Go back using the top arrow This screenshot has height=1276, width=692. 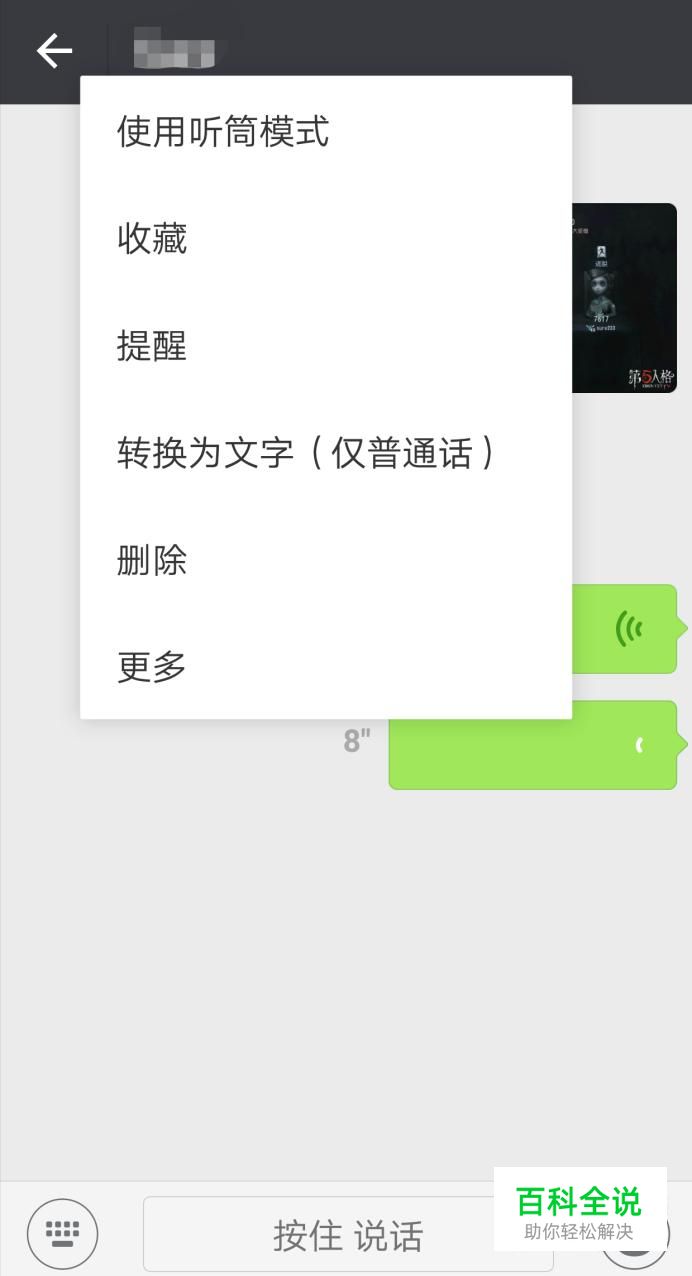pyautogui.click(x=55, y=50)
